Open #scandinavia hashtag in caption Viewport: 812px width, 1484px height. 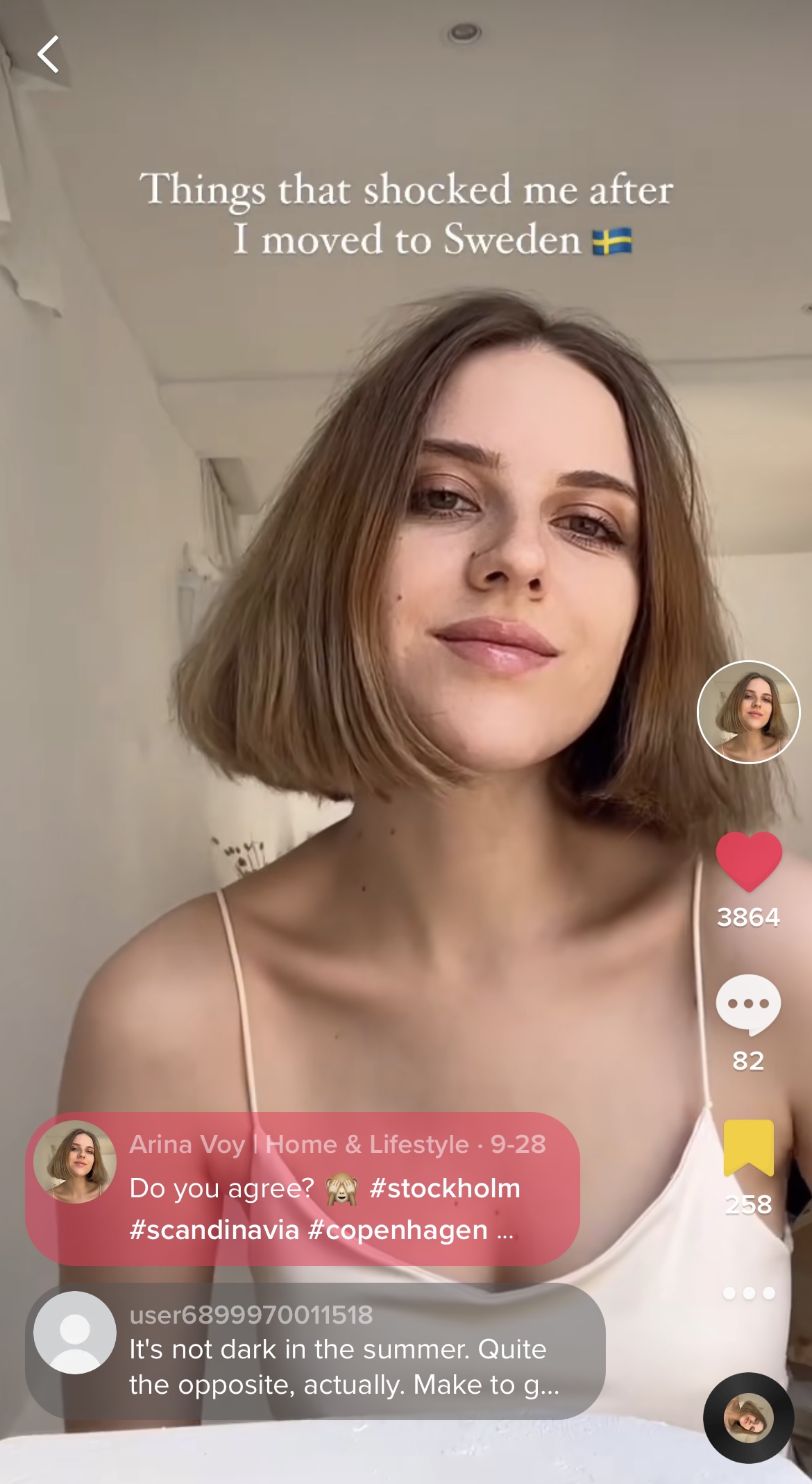(214, 1230)
